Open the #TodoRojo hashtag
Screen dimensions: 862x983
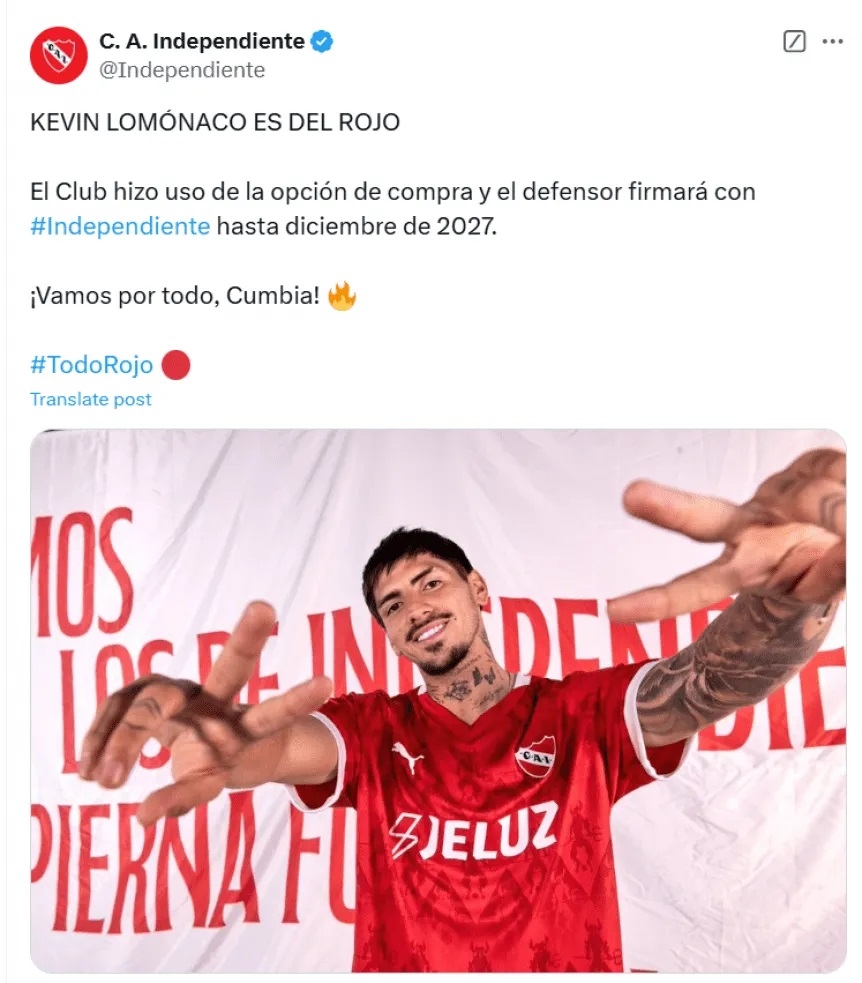[x=92, y=365]
